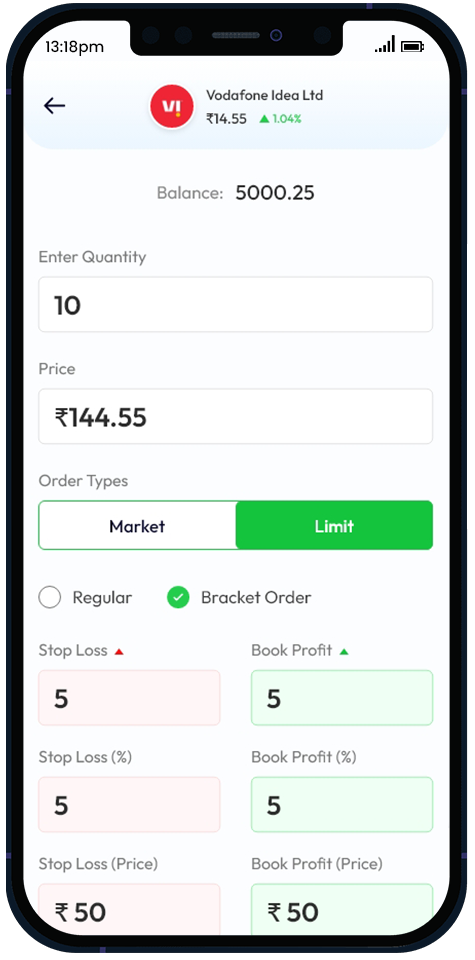The image size is (475, 960).
Task: Tap the Stop Loss (%) field
Action: [129, 804]
